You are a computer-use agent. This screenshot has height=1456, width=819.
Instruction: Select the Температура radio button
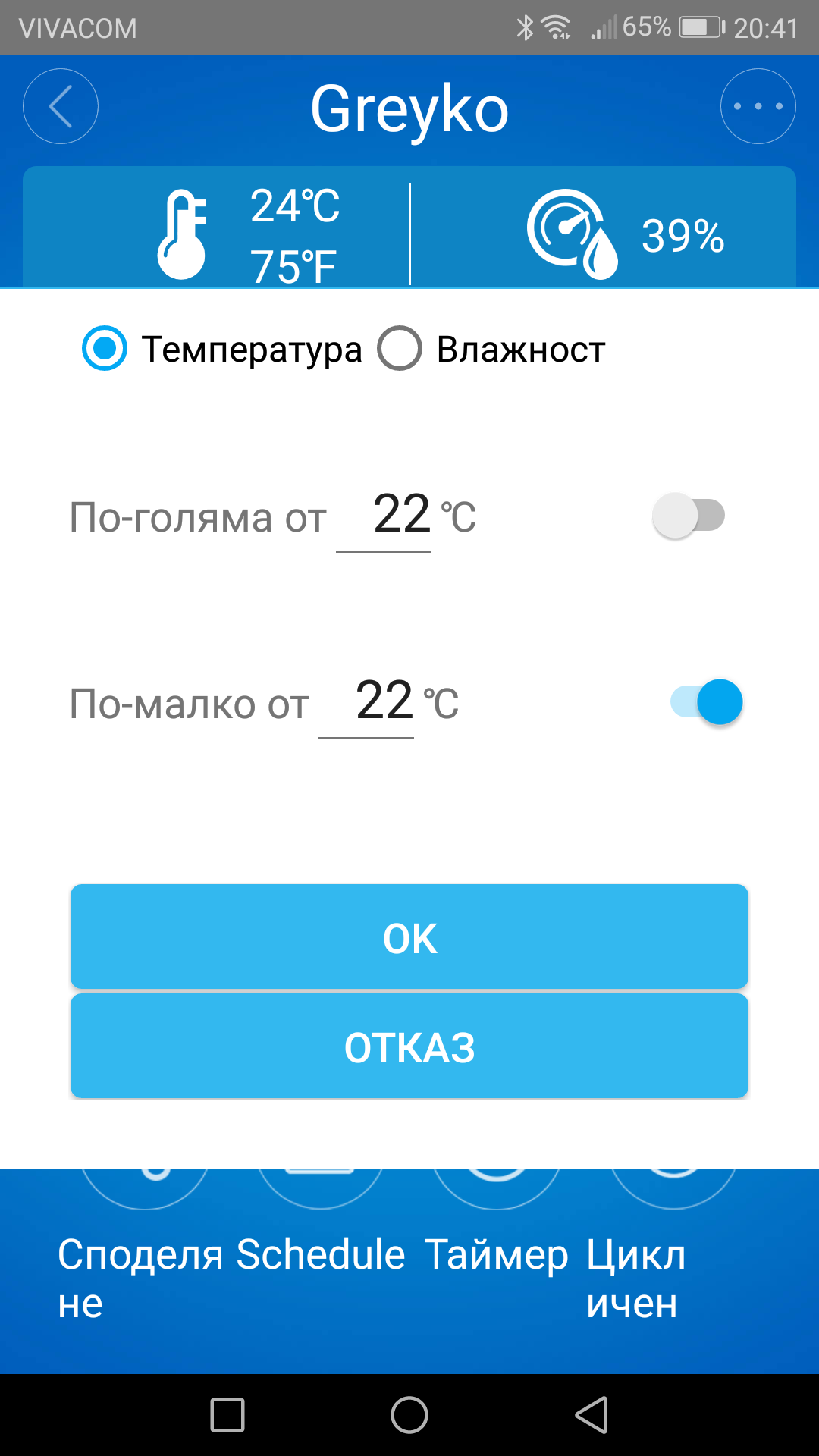point(105,348)
